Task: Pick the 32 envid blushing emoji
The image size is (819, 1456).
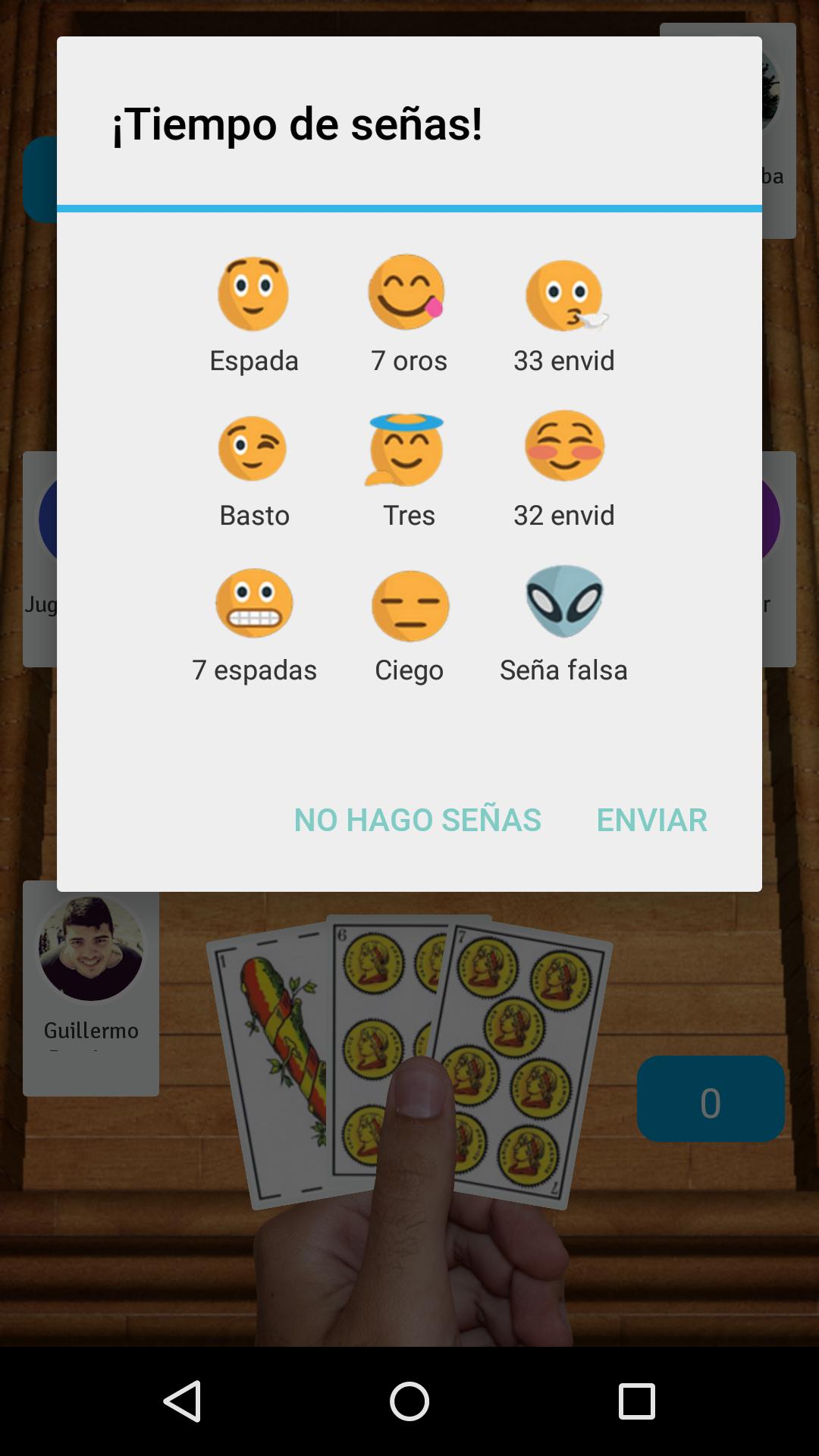Action: pos(564,447)
